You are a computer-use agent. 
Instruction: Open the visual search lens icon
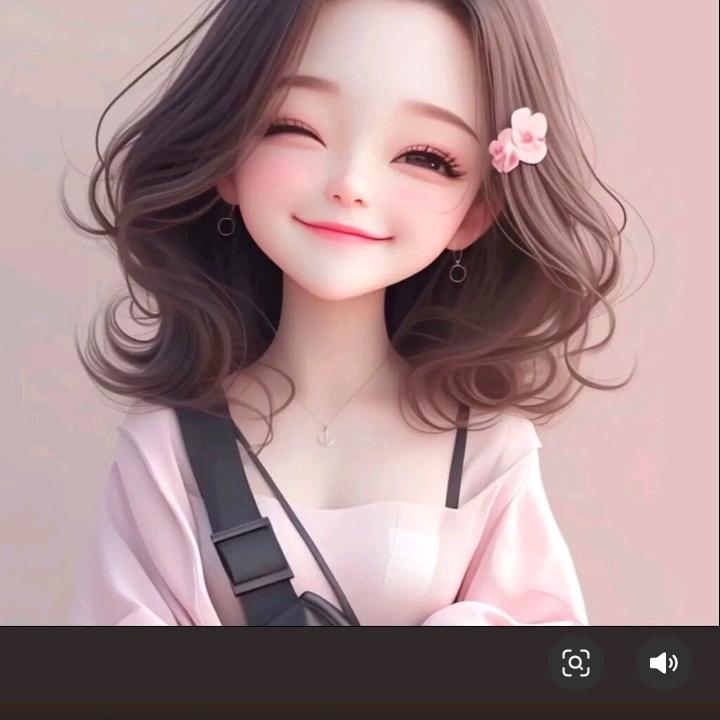point(576,663)
